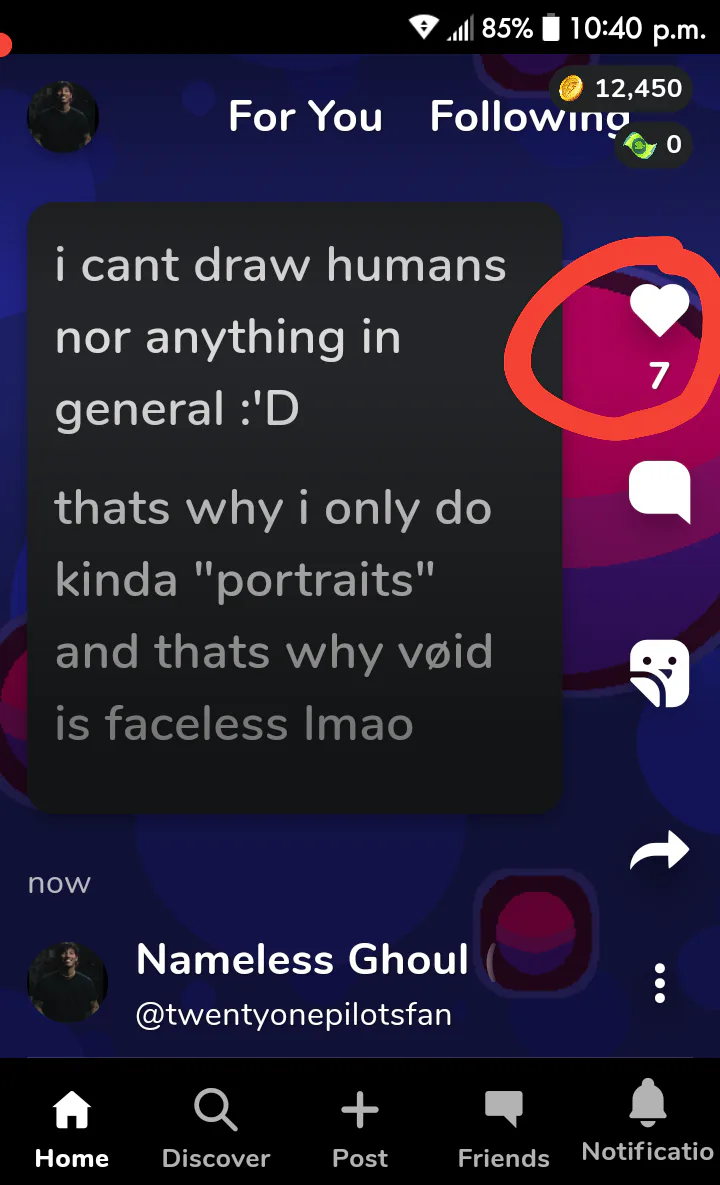Open the coin balance 12,450
This screenshot has height=1185, width=720.
click(621, 88)
